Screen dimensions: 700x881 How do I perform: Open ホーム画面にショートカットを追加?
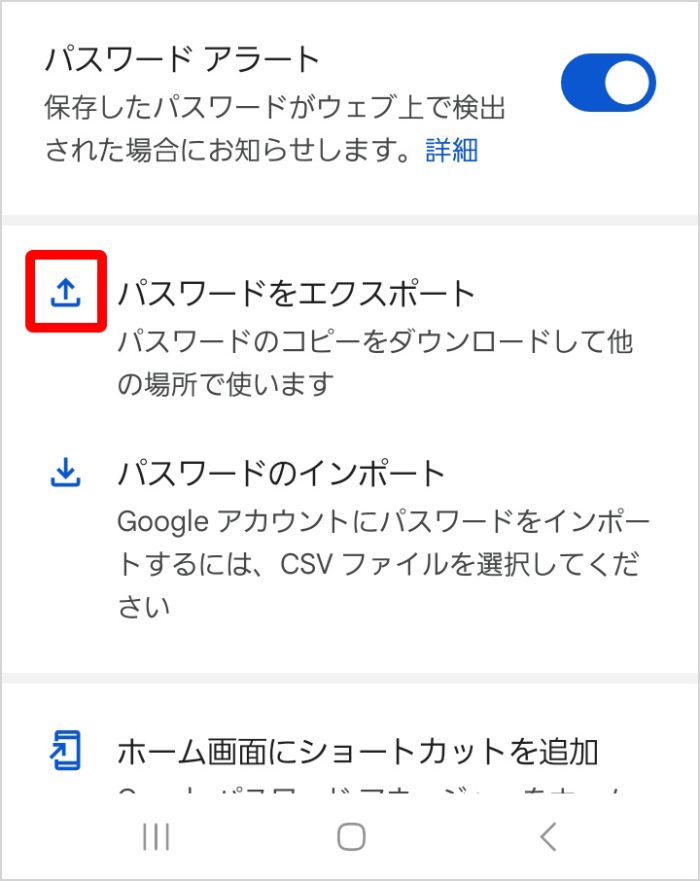pyautogui.click(x=357, y=750)
